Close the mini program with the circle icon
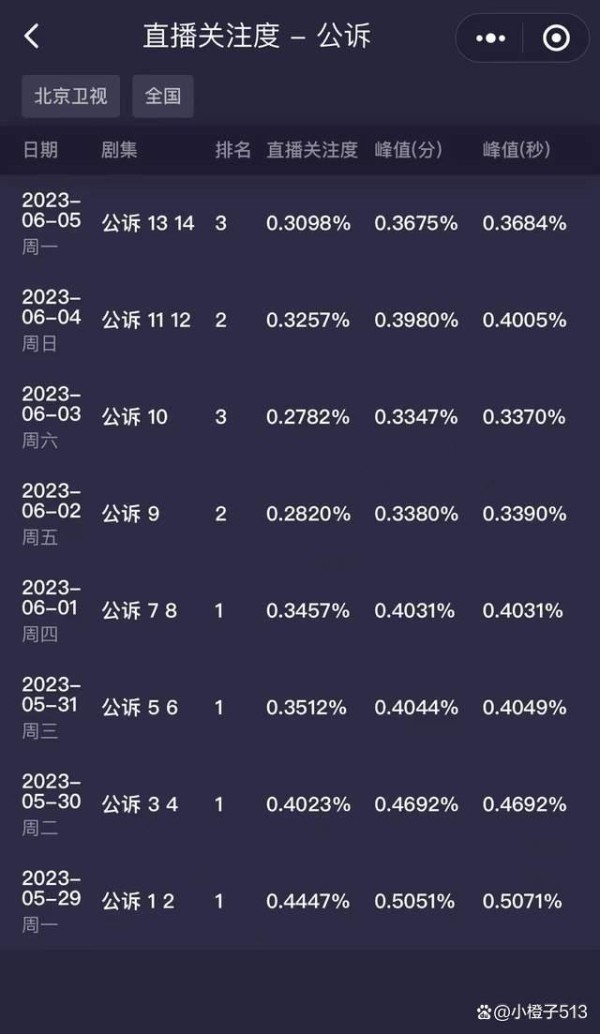 pos(556,38)
